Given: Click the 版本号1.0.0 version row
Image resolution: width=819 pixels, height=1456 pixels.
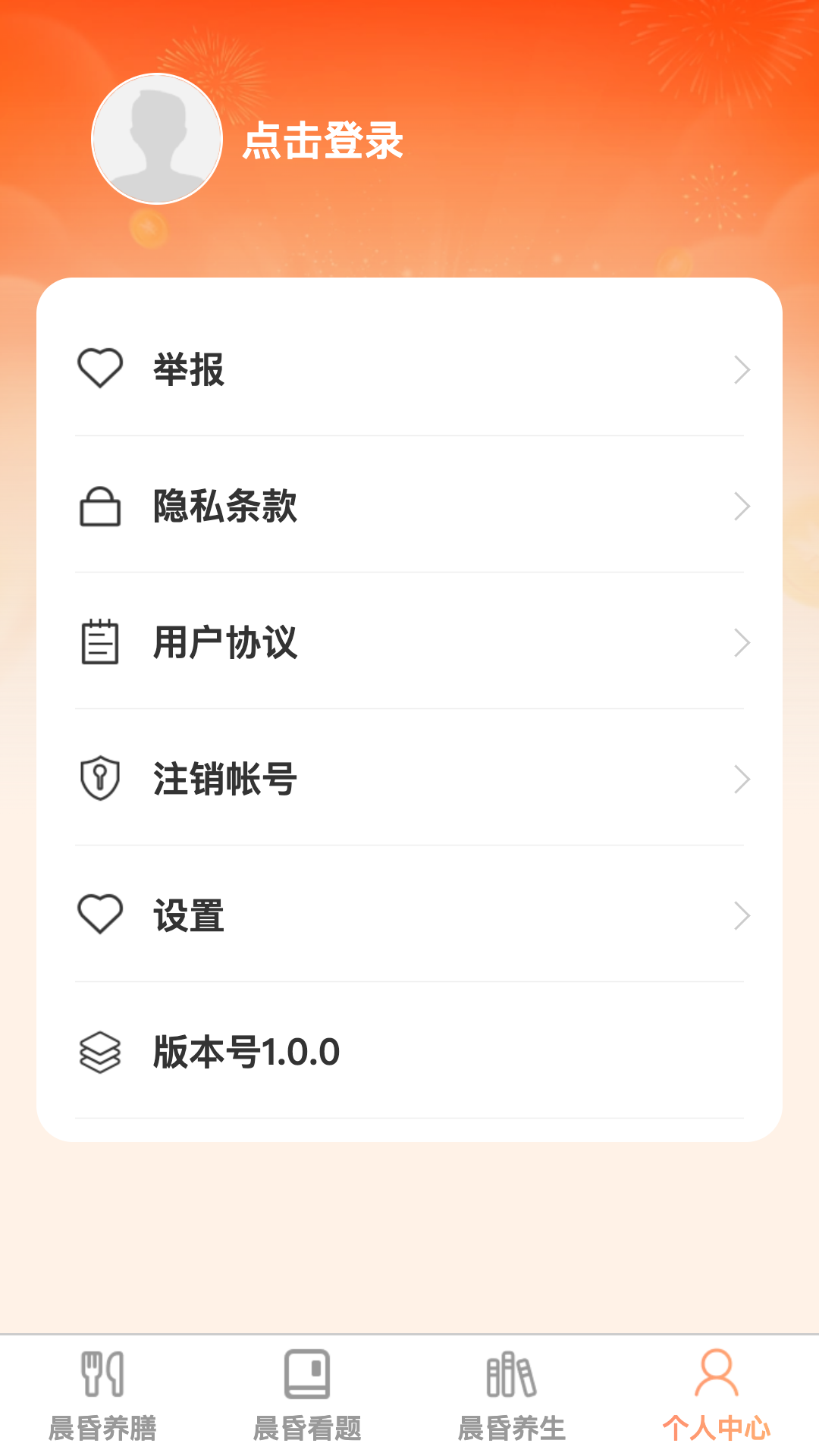Looking at the screenshot, I should [243, 1053].
